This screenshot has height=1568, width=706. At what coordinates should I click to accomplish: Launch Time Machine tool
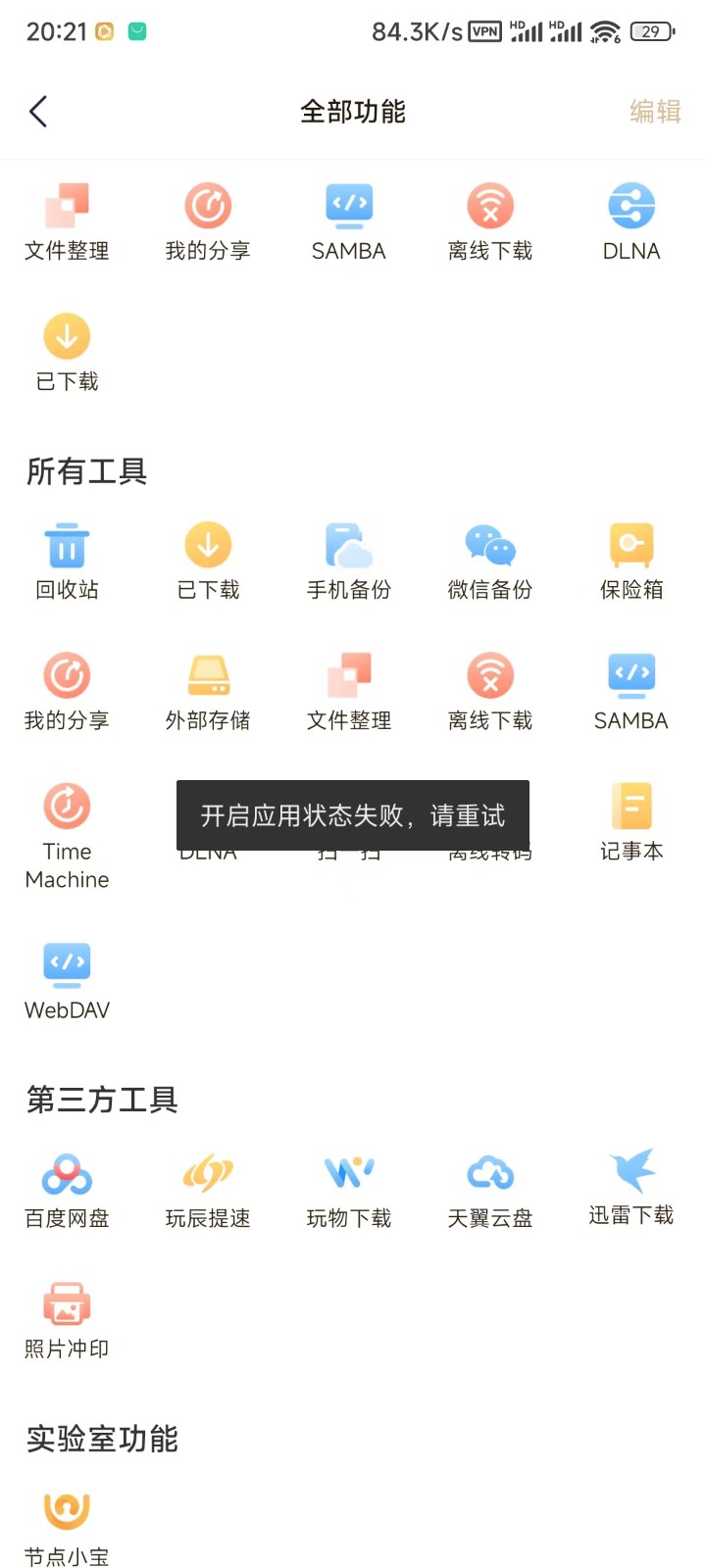(67, 833)
